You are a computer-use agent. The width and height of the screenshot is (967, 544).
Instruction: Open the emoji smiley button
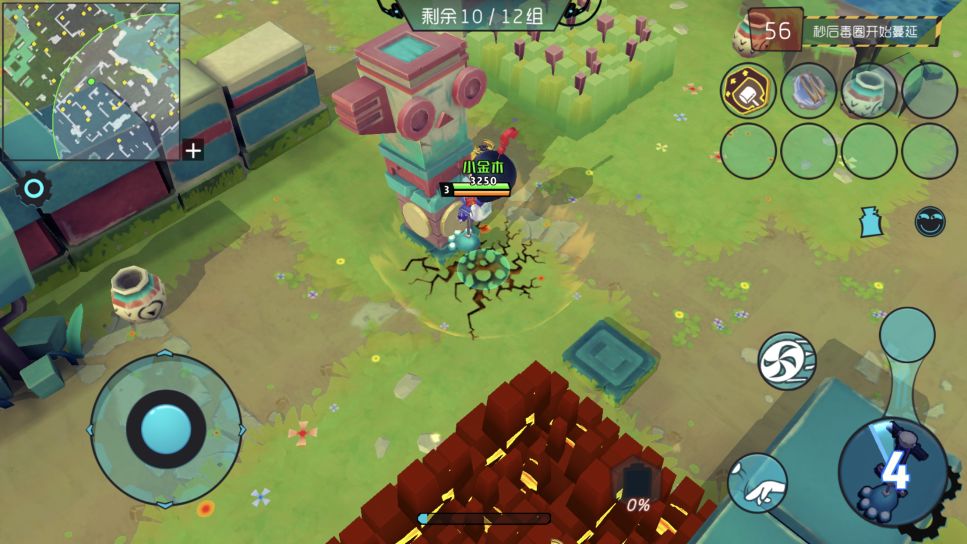pos(930,222)
